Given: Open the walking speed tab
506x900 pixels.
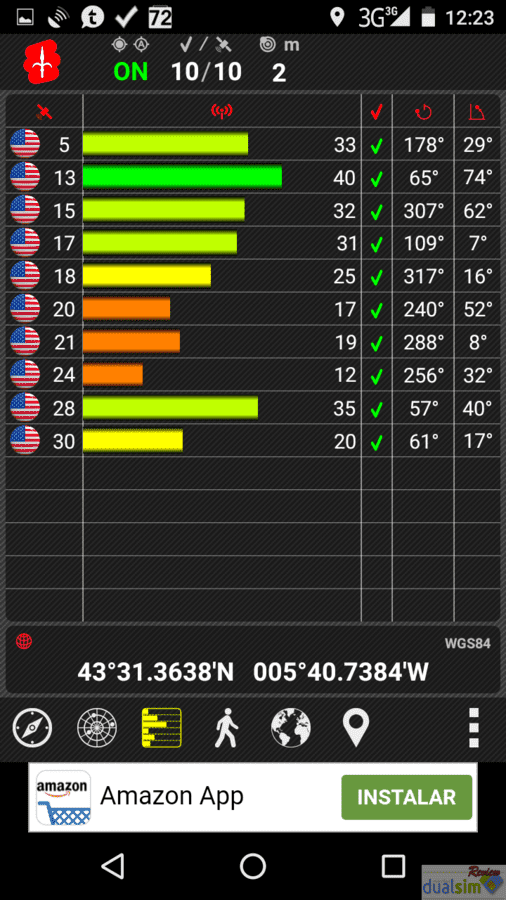Looking at the screenshot, I should (228, 727).
